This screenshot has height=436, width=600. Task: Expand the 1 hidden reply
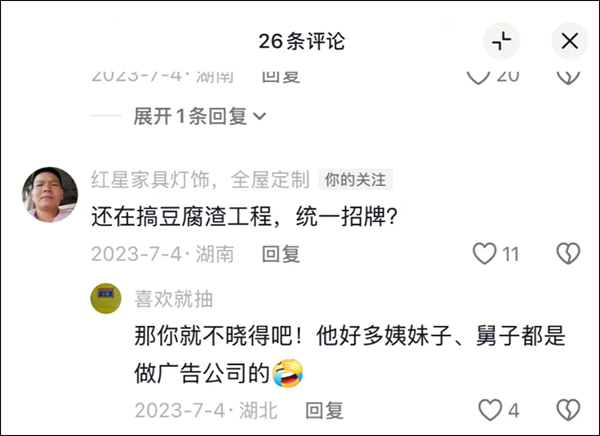click(200, 116)
